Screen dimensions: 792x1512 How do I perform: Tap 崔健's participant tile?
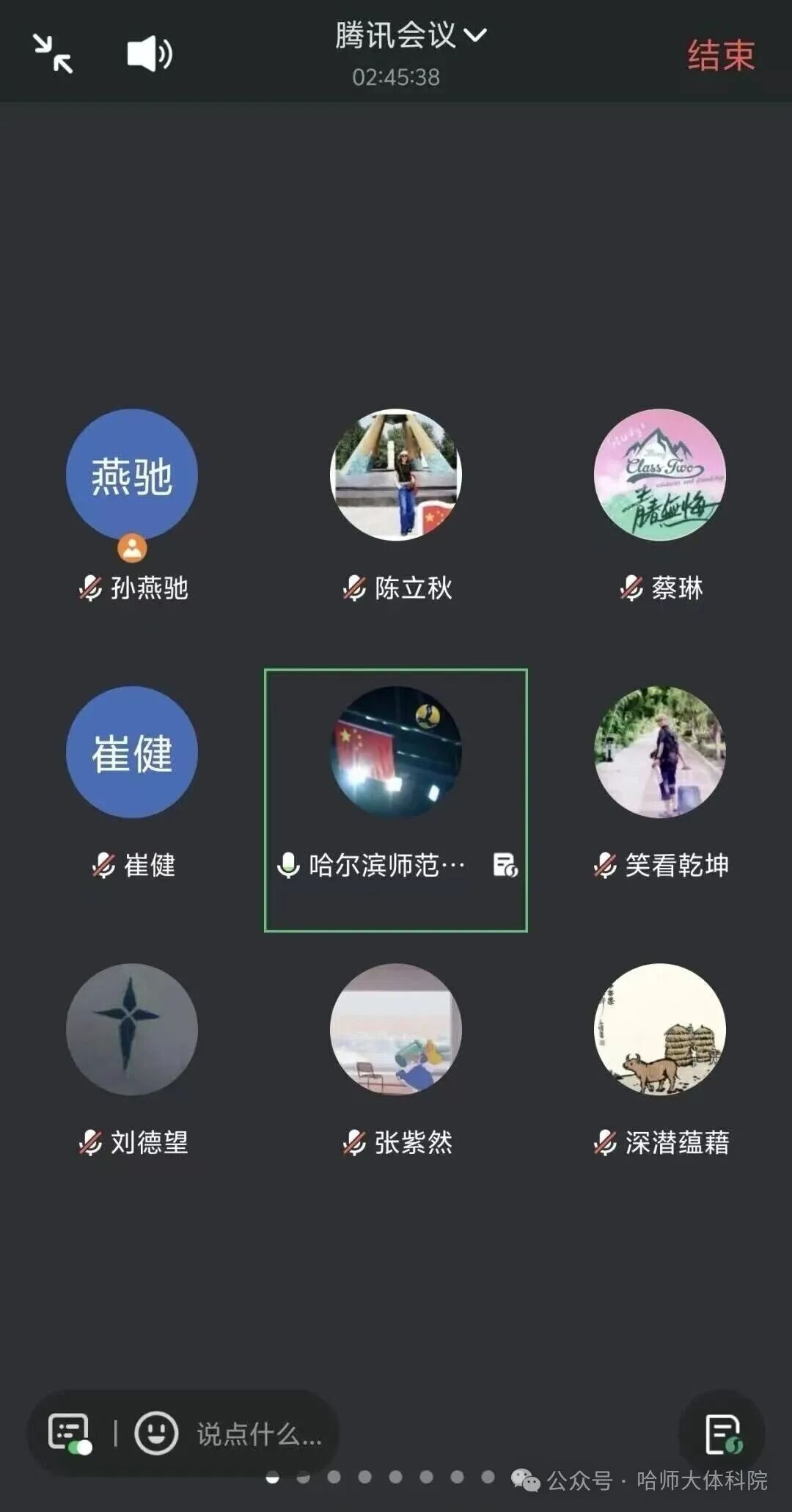coord(132,753)
